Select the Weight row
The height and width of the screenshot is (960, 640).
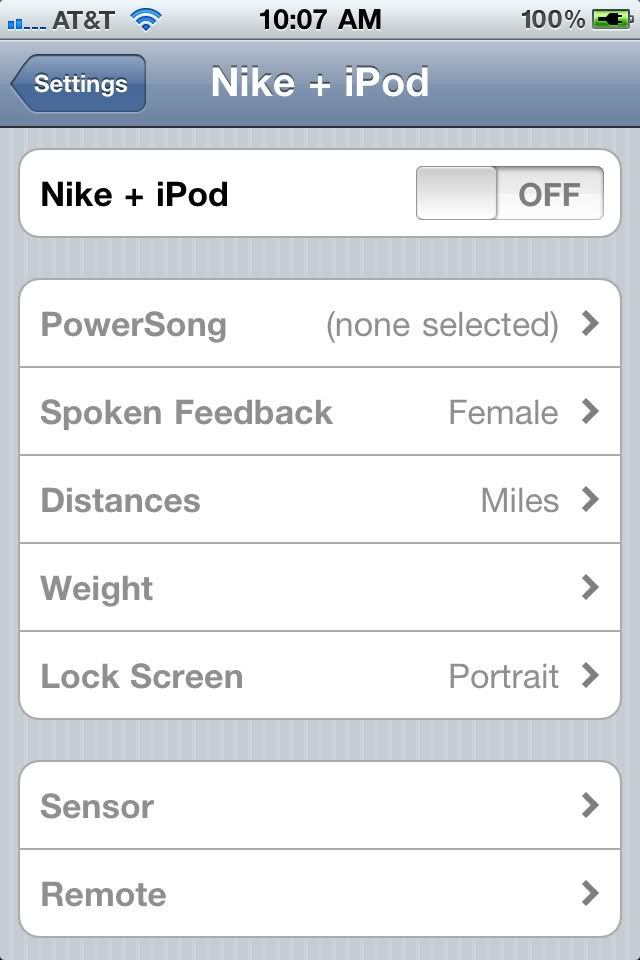(x=320, y=588)
